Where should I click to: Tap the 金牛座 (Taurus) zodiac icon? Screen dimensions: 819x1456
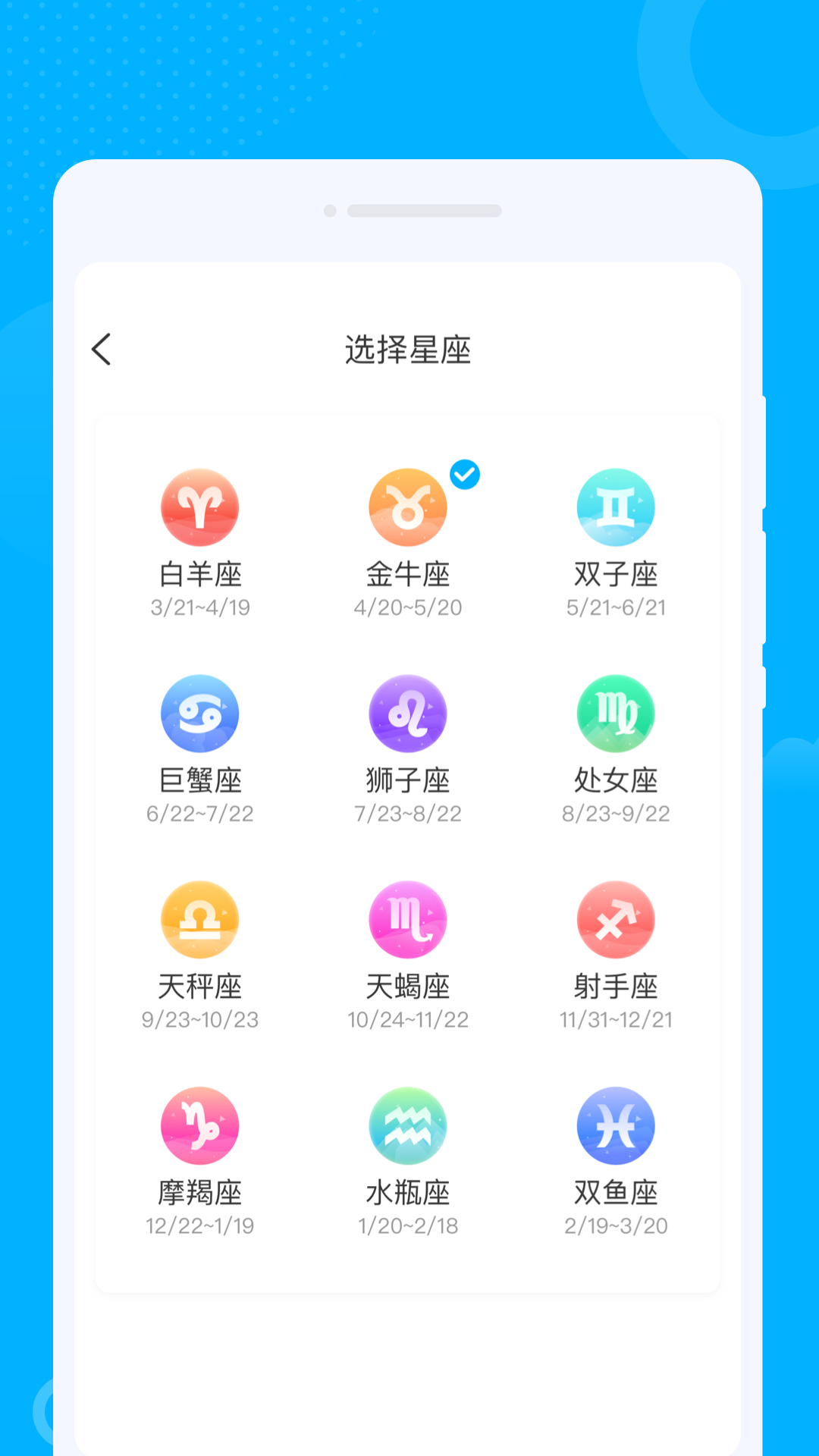(x=408, y=507)
